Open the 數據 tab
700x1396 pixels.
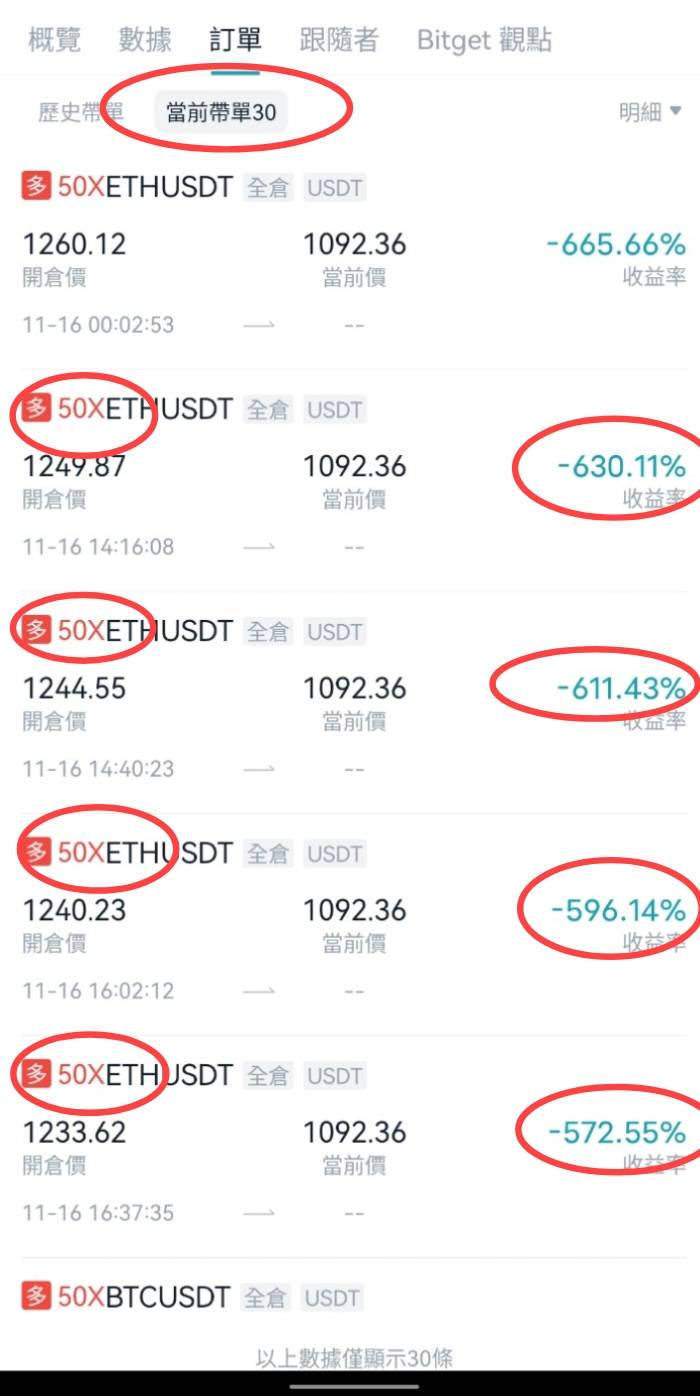145,40
